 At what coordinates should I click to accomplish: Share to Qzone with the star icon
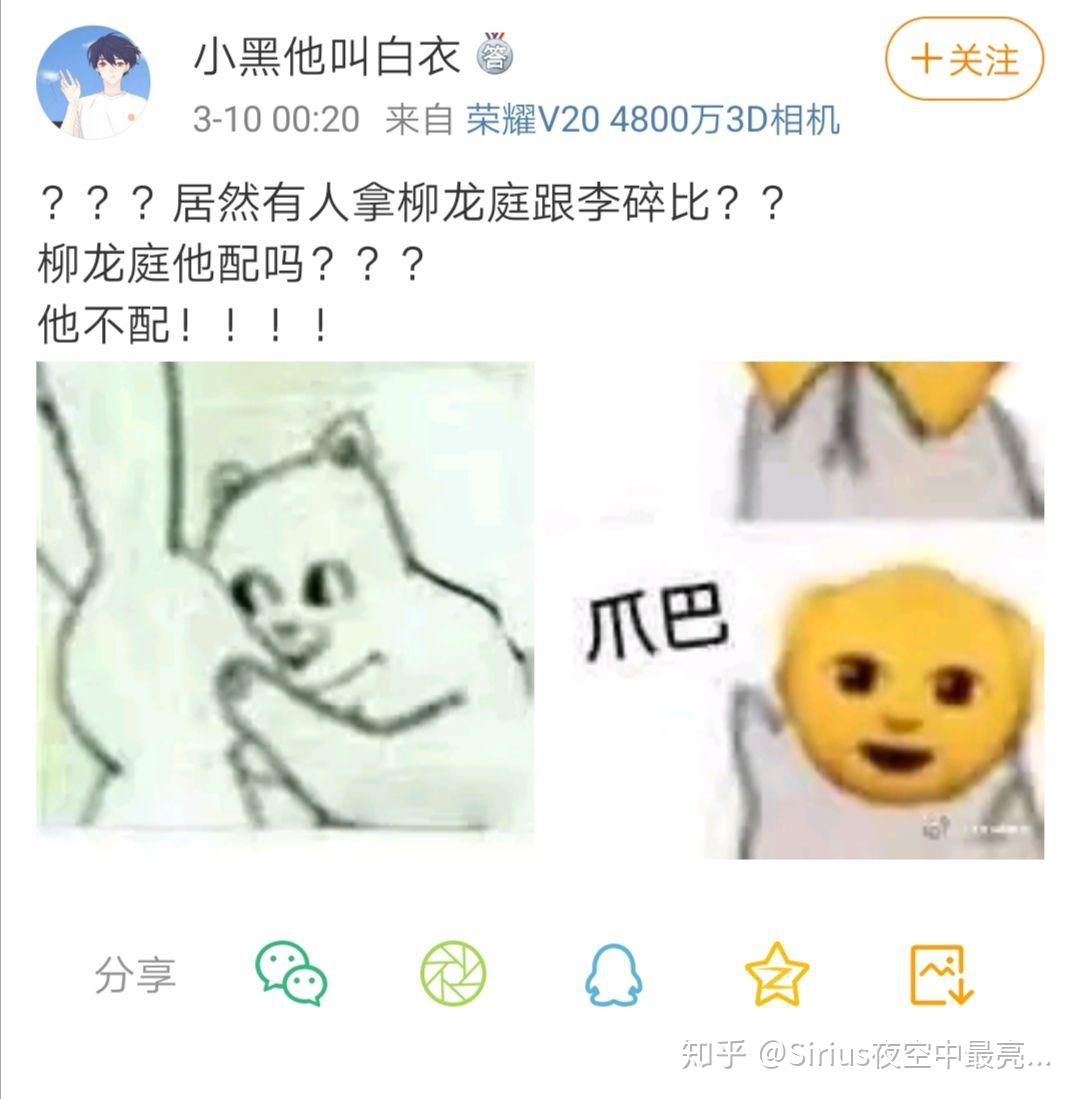coord(776,973)
